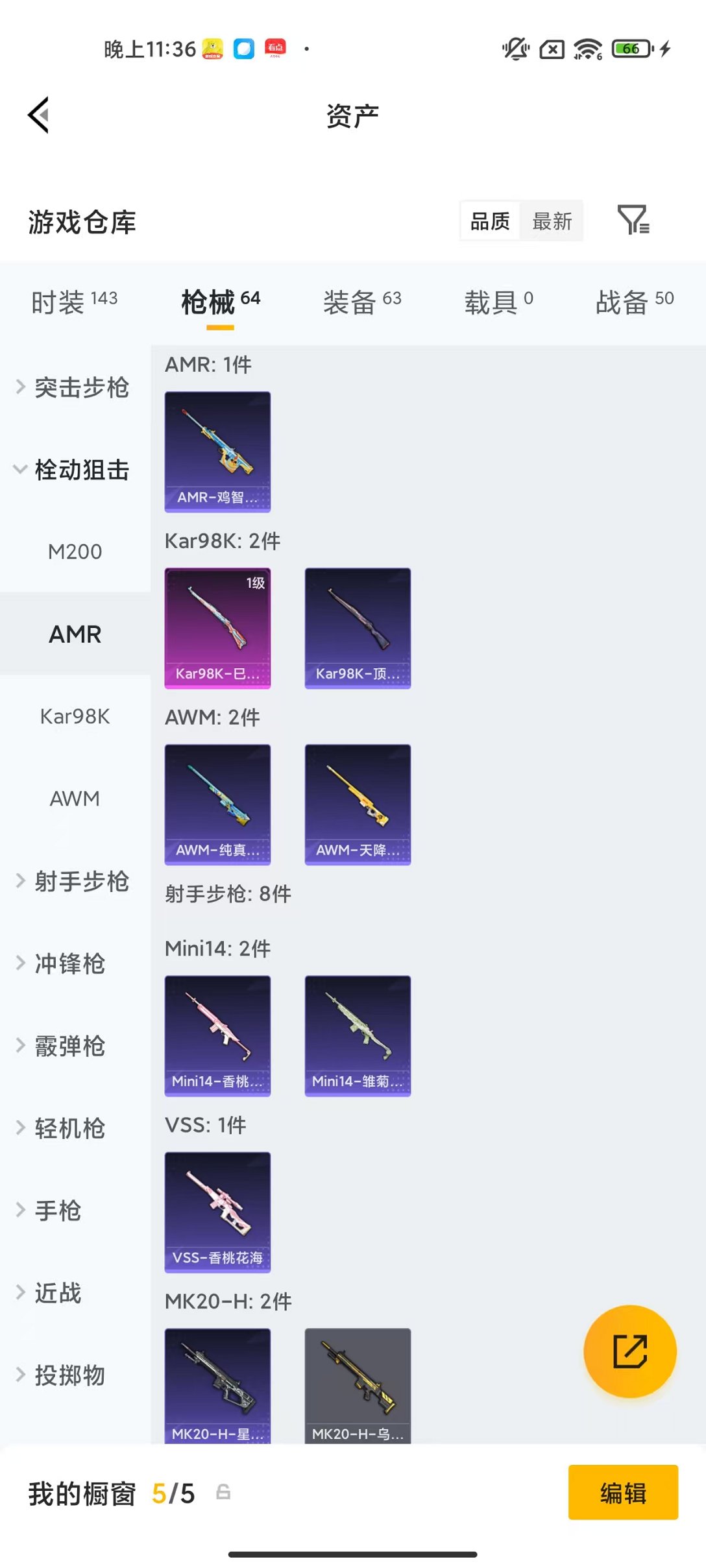Open the Mini14-香桃 skin
Screen dimensions: 706x1568
[x=217, y=1036]
